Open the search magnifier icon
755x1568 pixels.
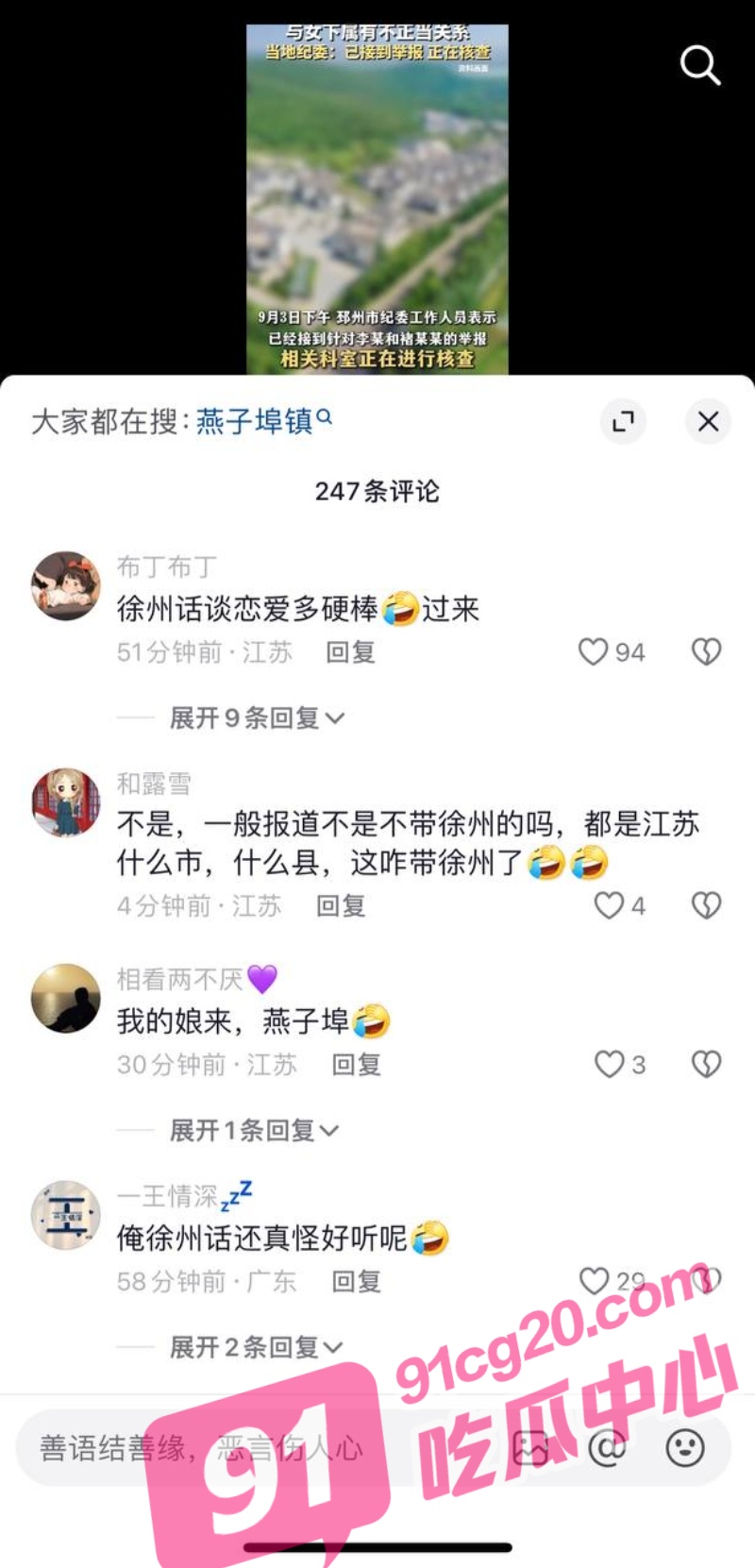(x=700, y=65)
